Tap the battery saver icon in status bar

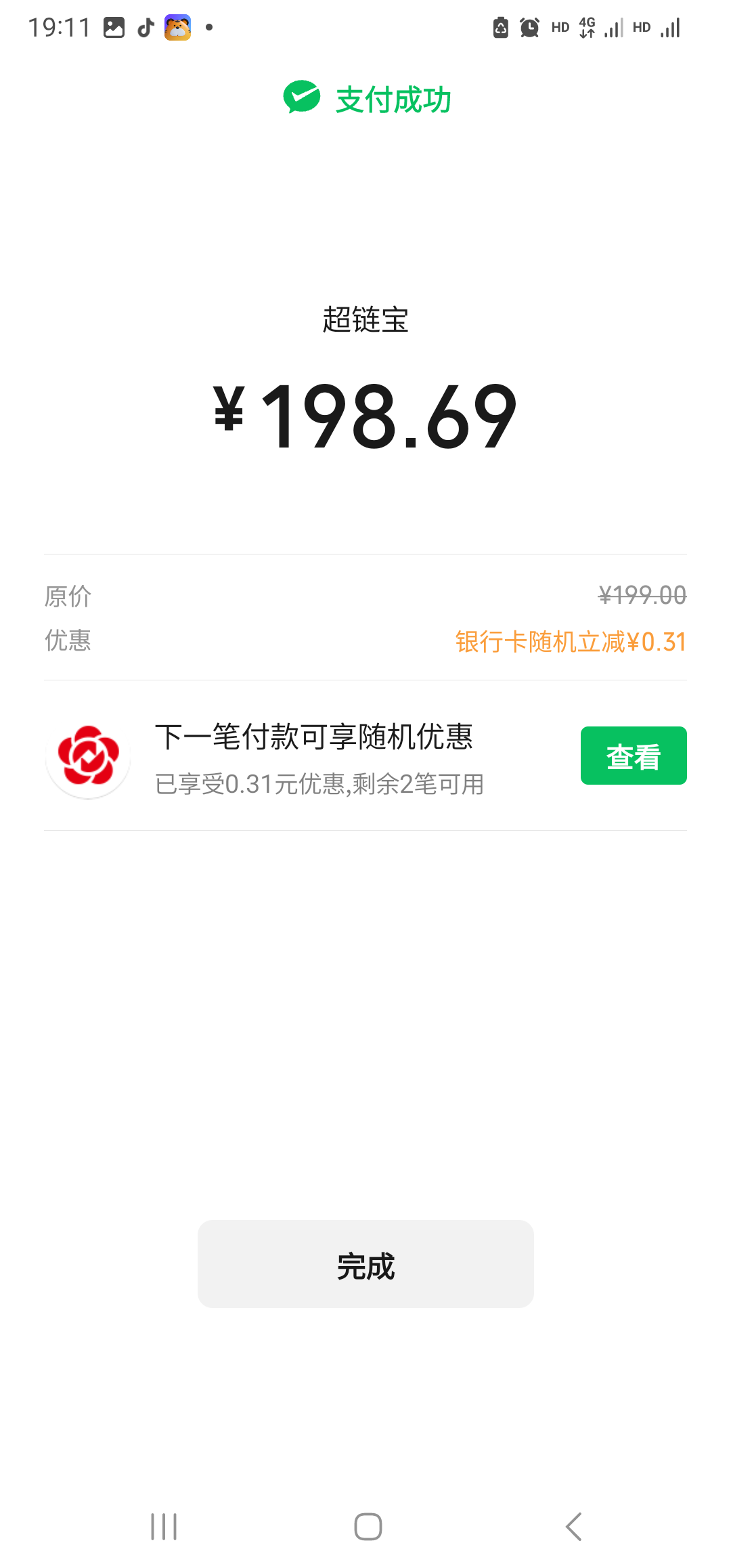pos(500,26)
